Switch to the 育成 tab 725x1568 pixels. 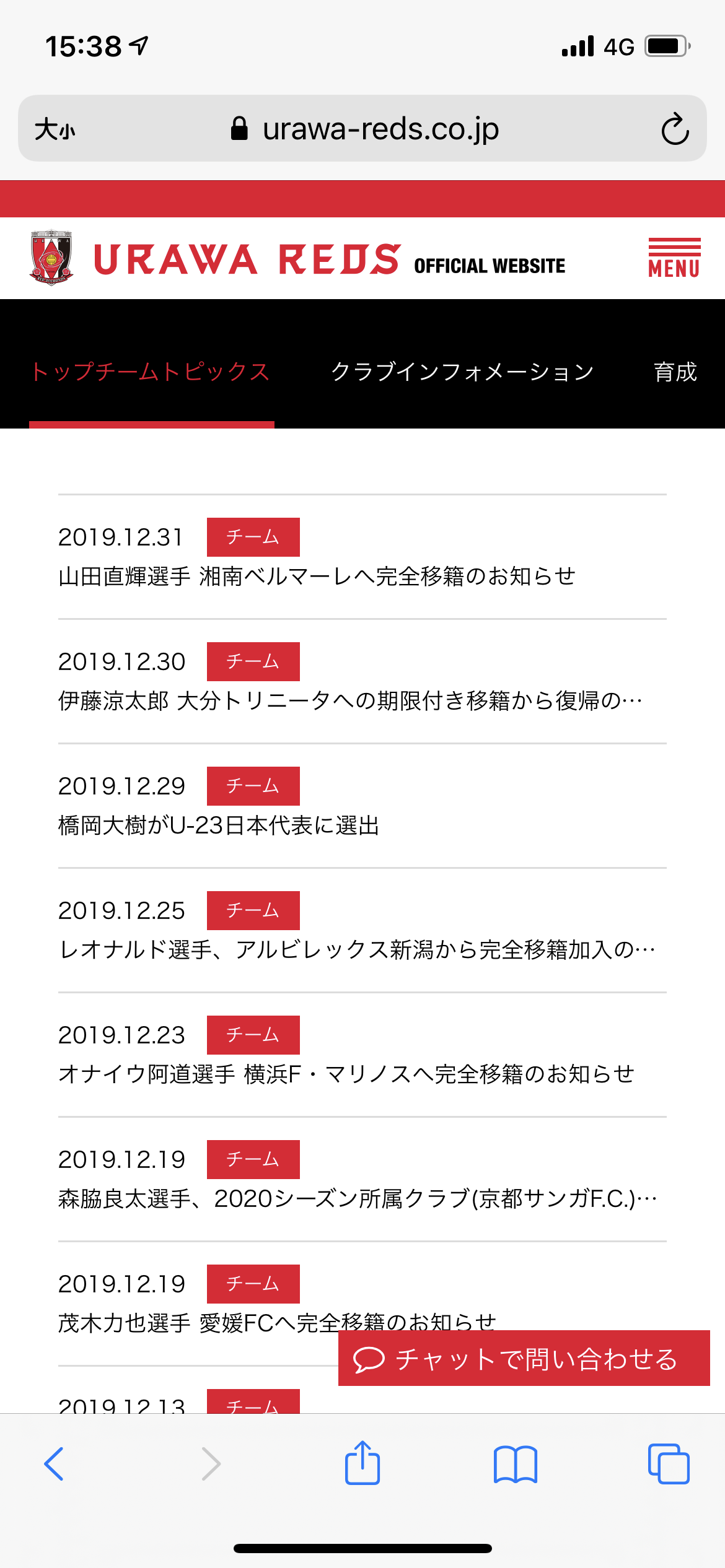[675, 372]
